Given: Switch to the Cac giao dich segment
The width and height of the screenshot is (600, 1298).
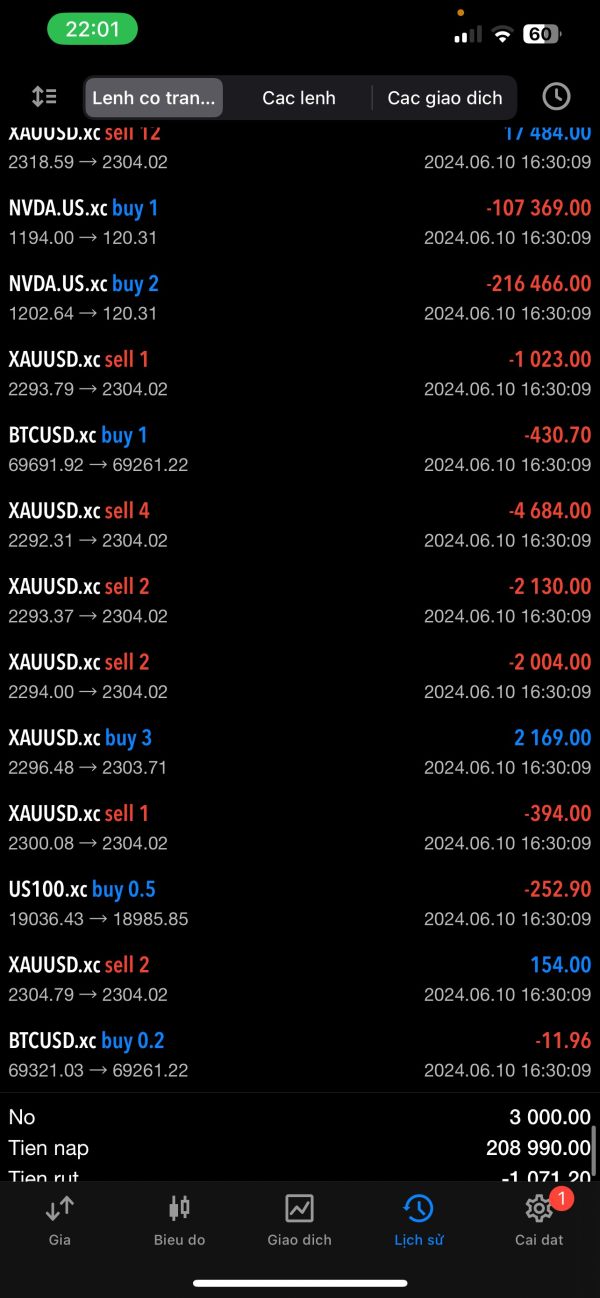Looking at the screenshot, I should [444, 98].
